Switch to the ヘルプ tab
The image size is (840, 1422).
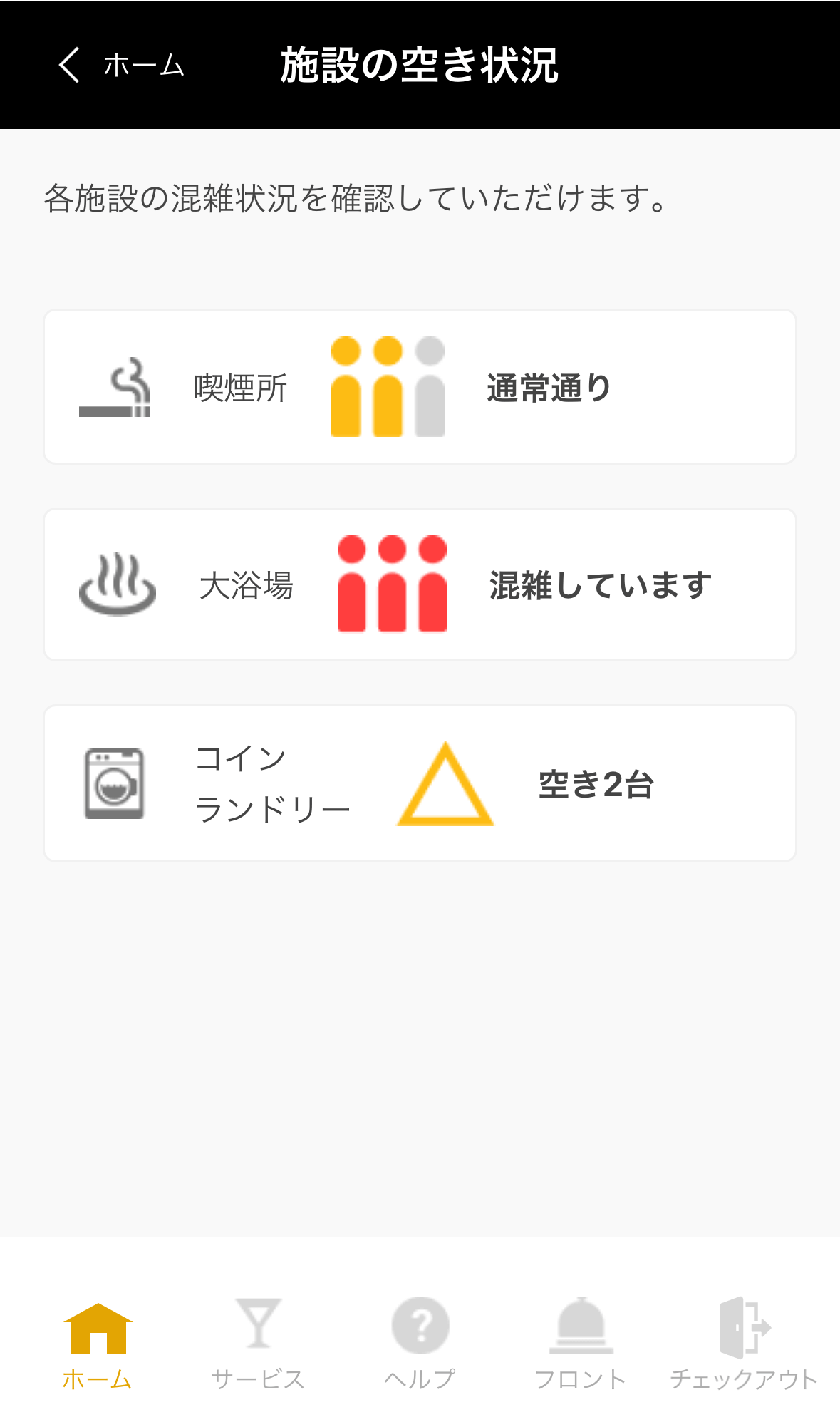tap(420, 1344)
